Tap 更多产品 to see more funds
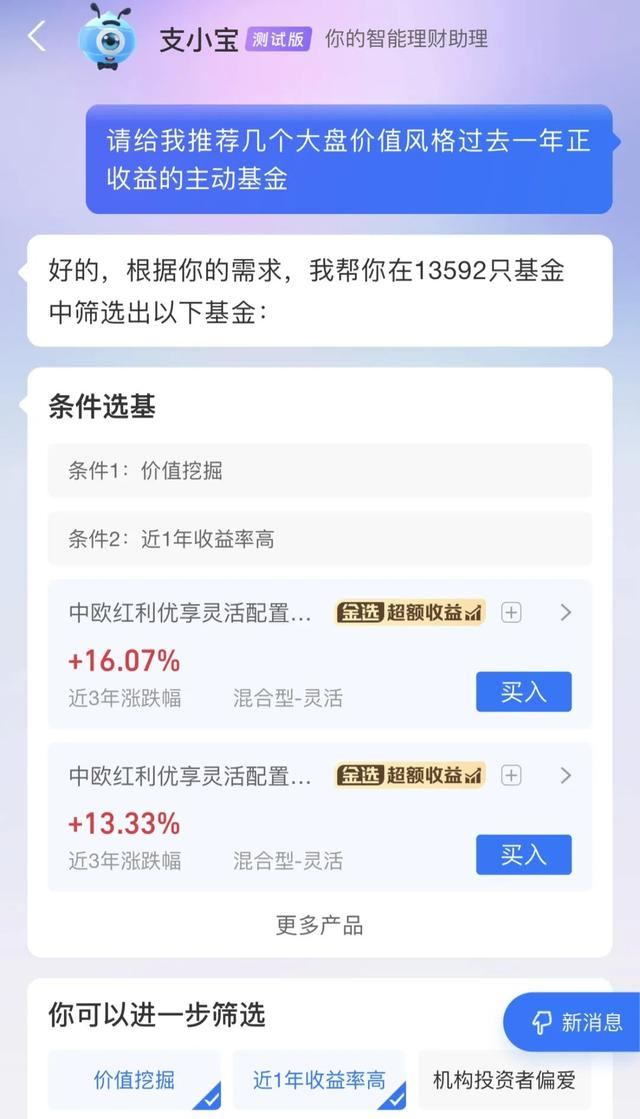640x1119 pixels. coord(319,925)
